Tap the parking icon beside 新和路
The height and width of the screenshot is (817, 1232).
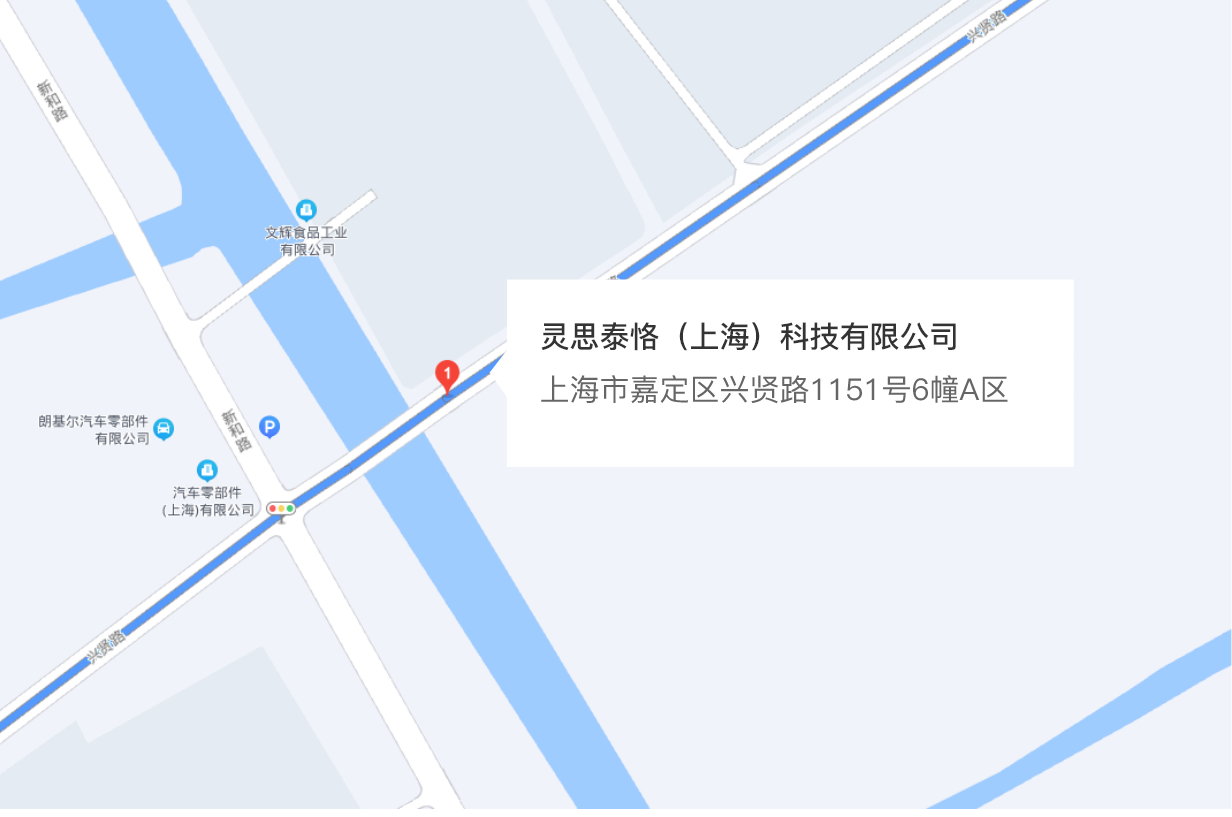269,427
